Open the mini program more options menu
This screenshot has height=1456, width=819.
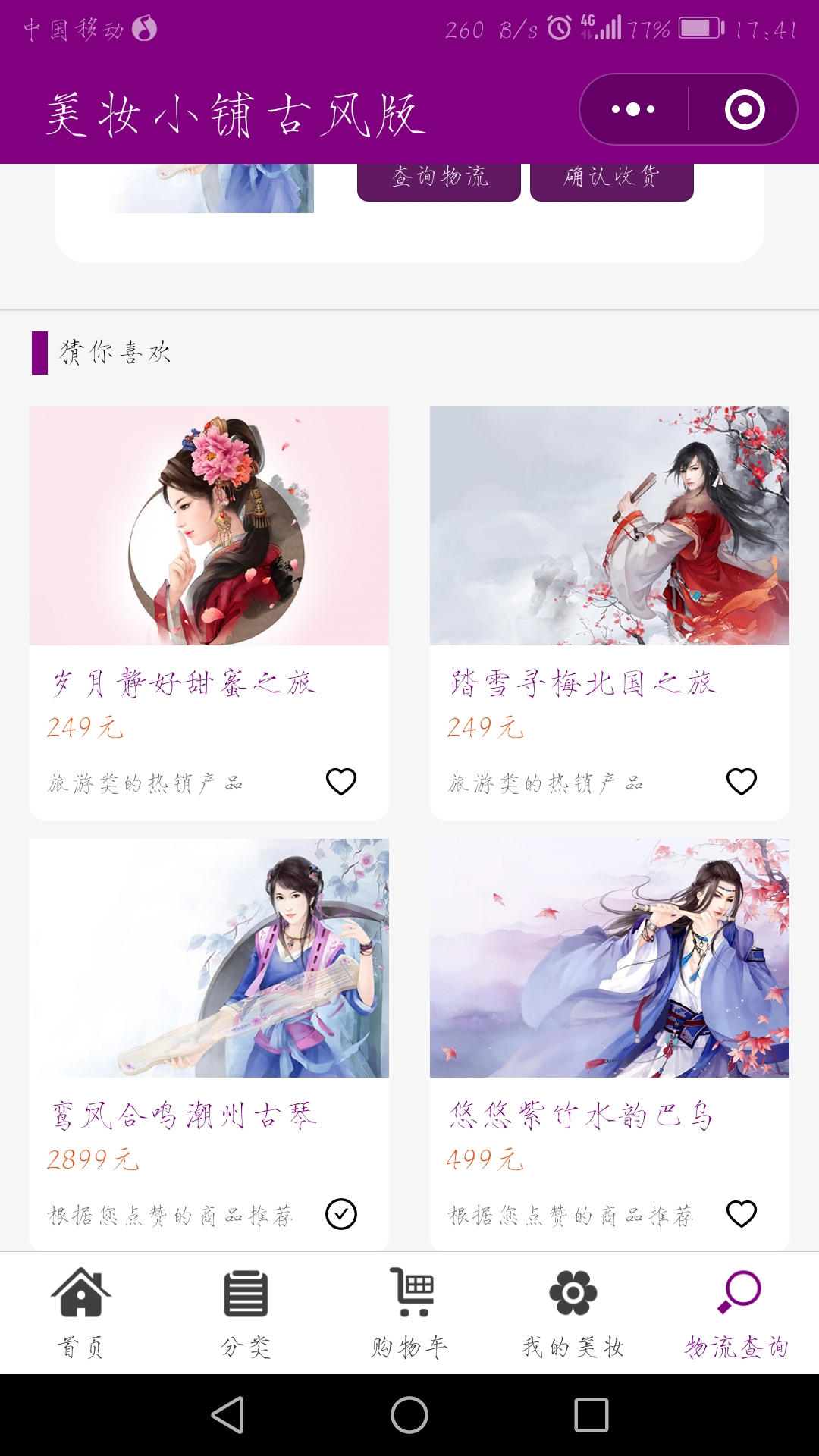pos(634,109)
